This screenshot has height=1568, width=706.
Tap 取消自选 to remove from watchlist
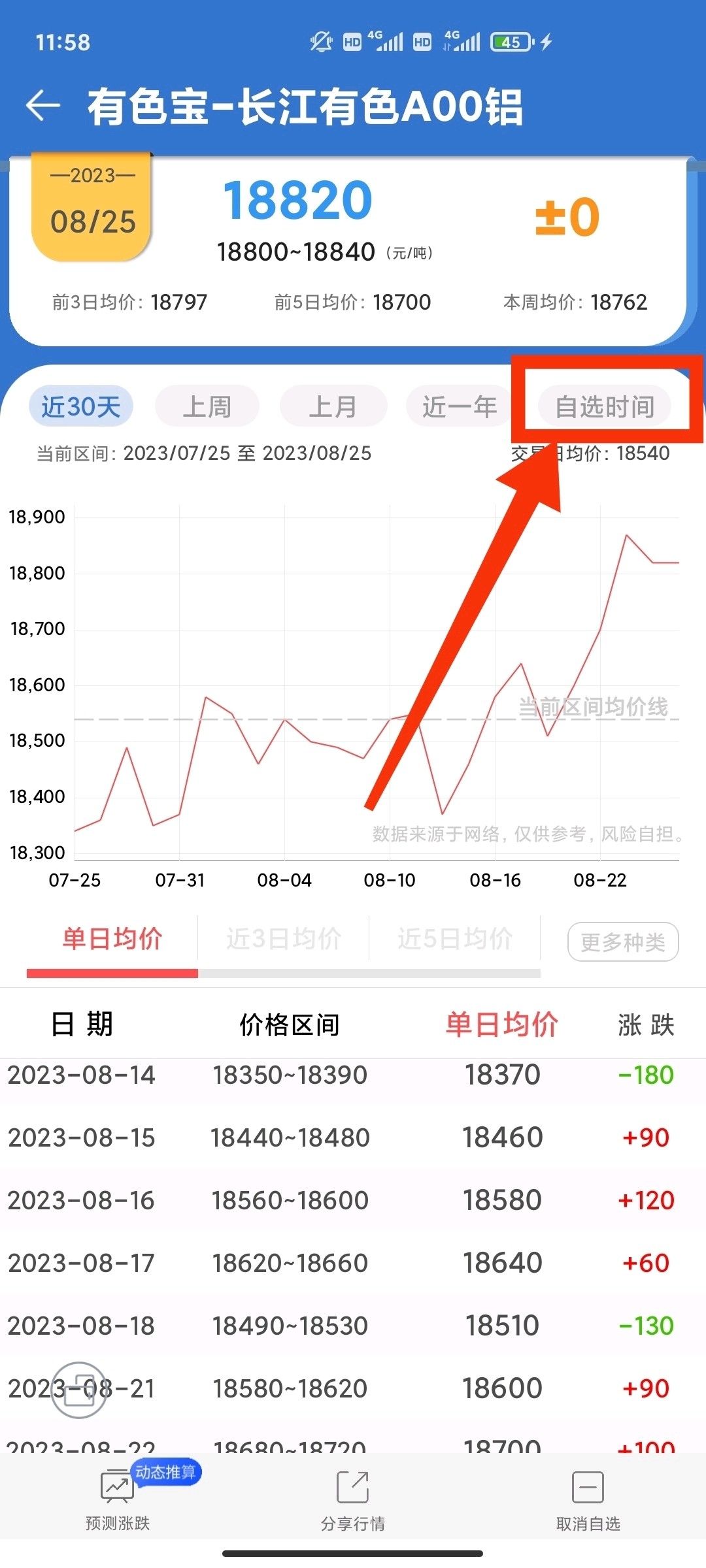(x=588, y=1499)
